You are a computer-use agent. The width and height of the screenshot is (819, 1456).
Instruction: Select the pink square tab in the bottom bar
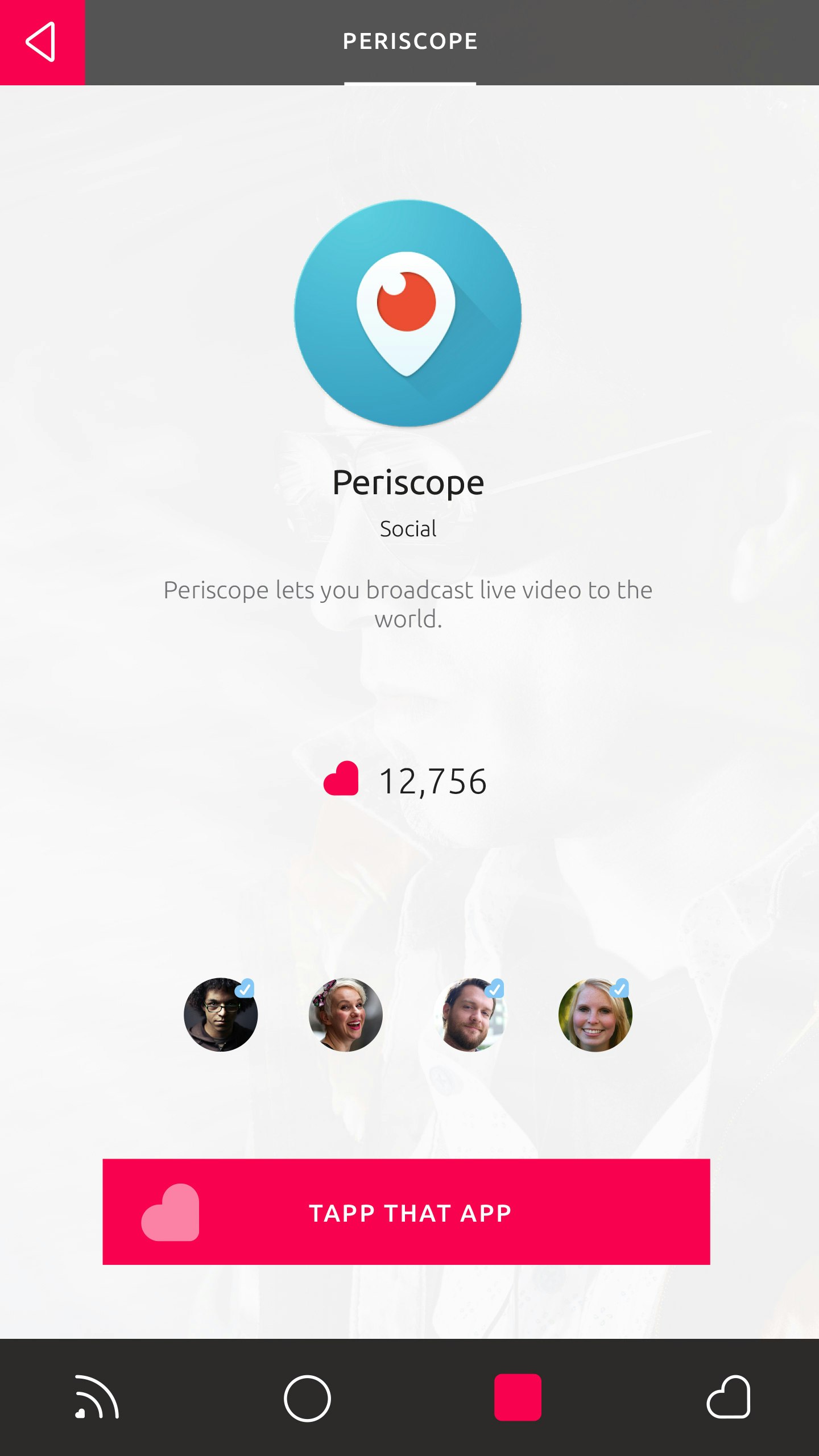point(518,1397)
